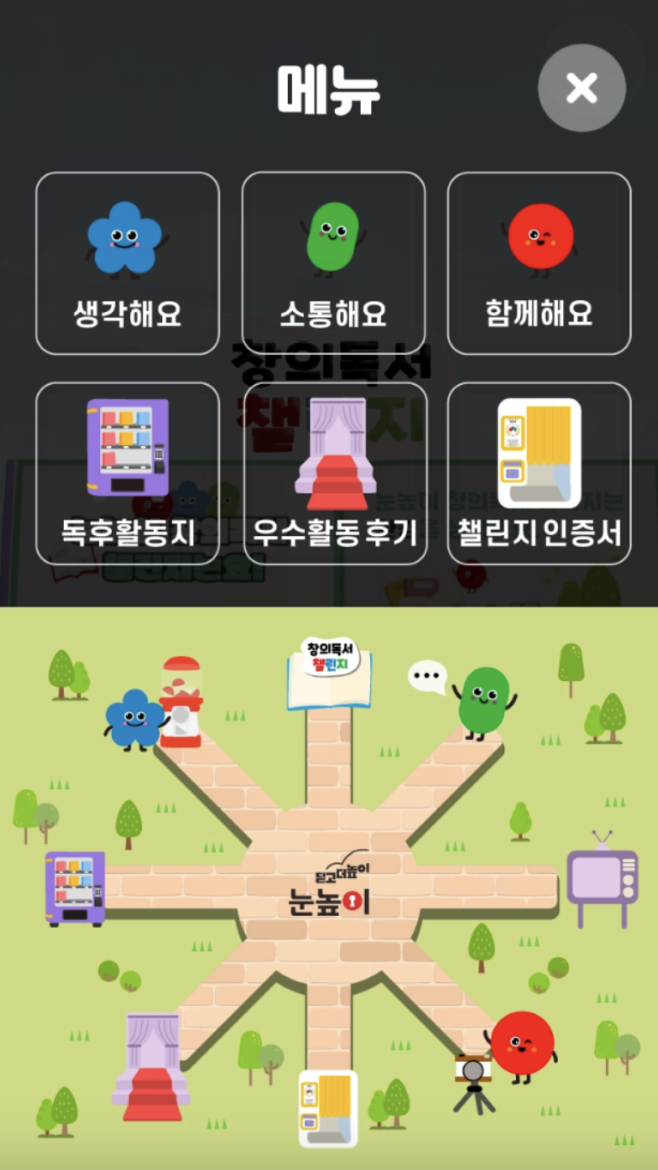
Task: Open the 독후활동지 menu card
Action: 127,473
